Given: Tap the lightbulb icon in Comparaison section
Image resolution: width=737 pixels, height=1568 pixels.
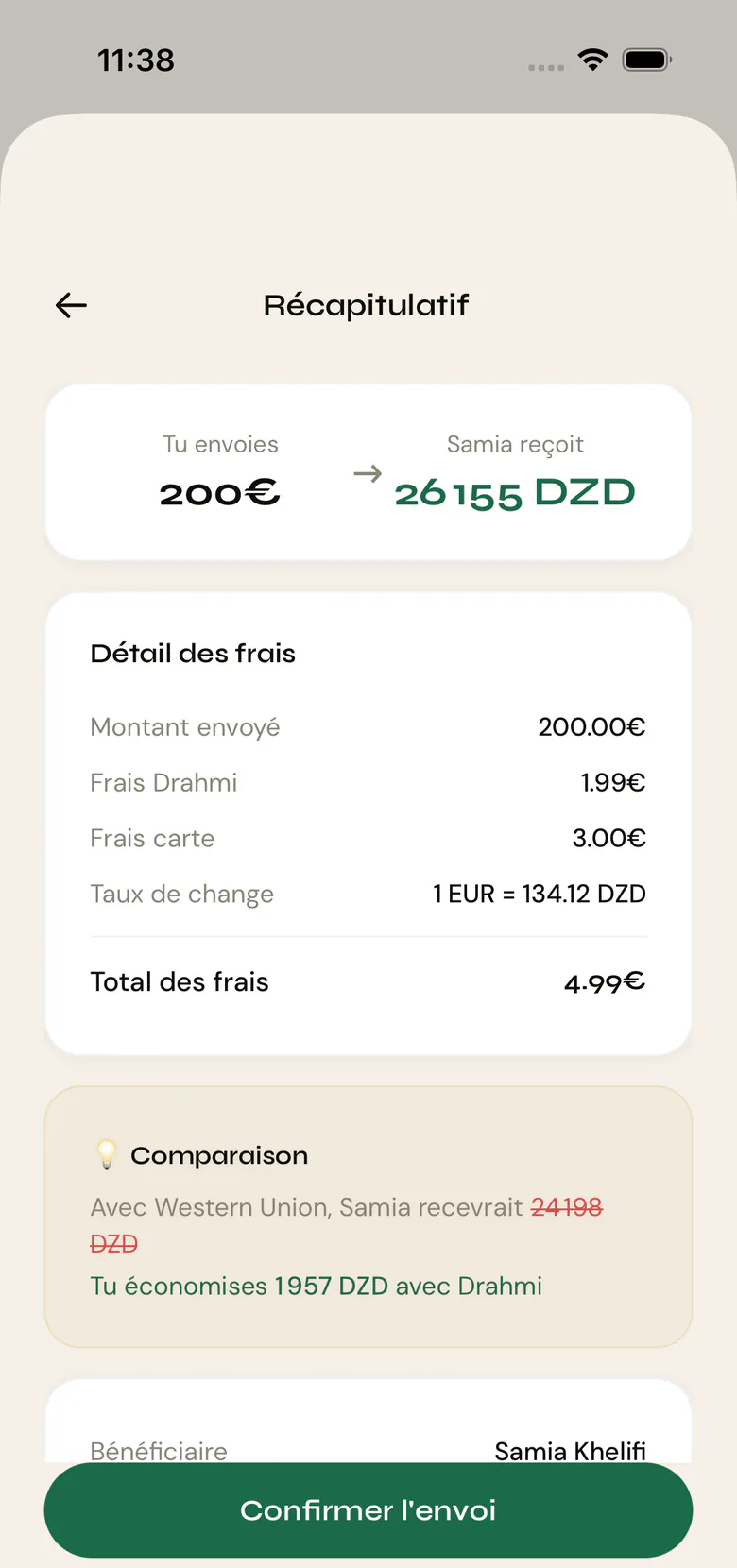Looking at the screenshot, I should (x=107, y=1154).
